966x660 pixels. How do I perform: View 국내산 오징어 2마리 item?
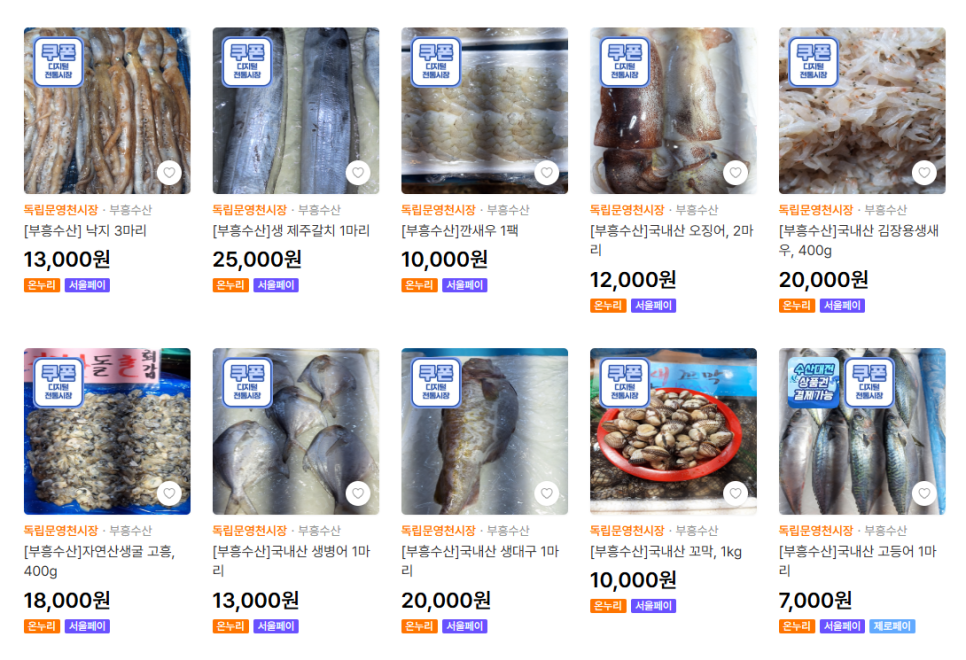coord(673,110)
